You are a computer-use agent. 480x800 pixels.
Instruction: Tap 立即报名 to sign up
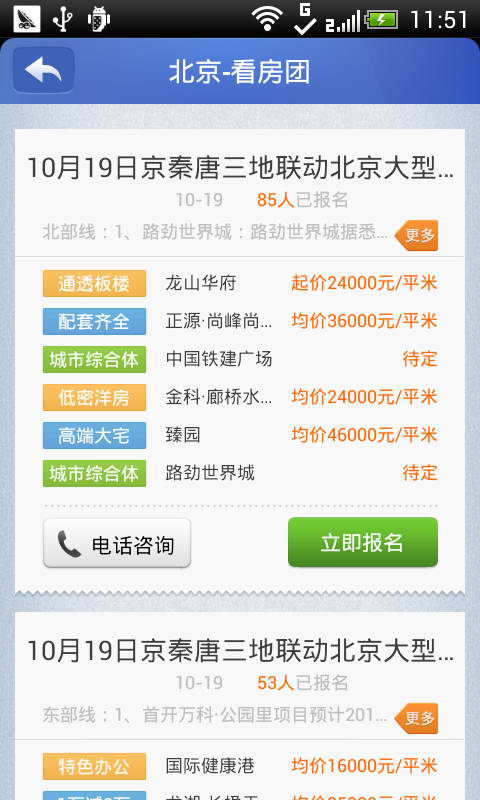(x=363, y=542)
